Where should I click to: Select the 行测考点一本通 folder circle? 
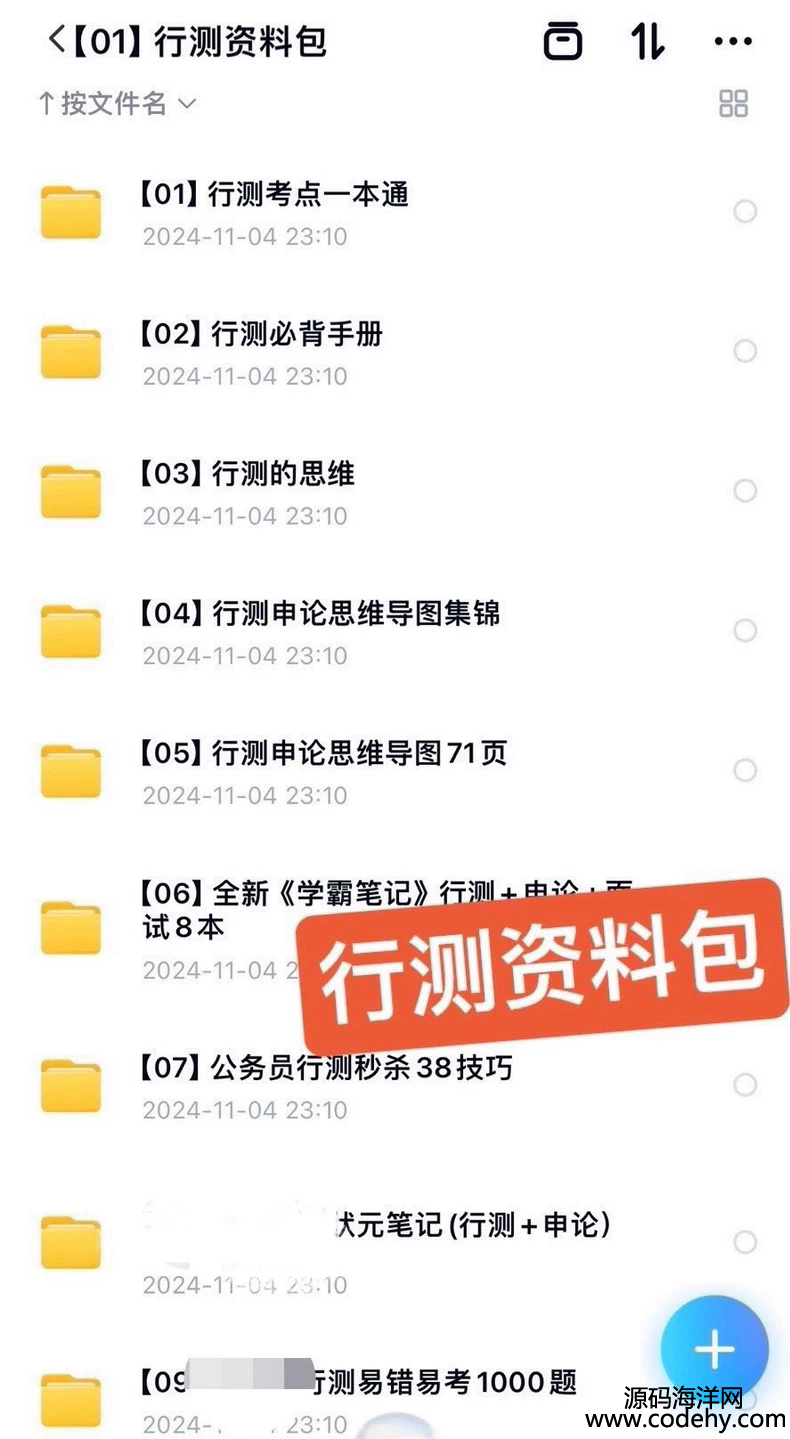(745, 211)
